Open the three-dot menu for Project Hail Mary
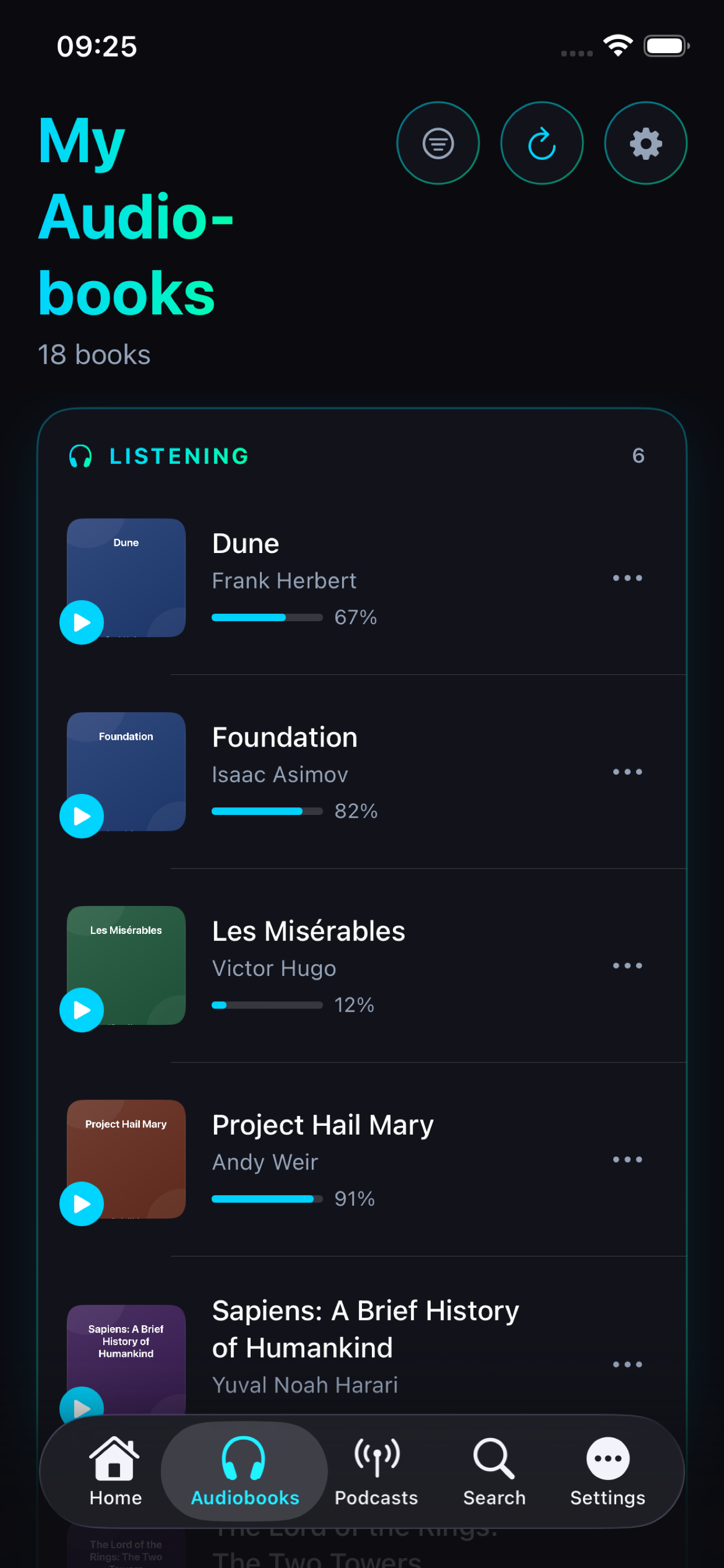Screen dimensions: 724x1568 pyautogui.click(x=627, y=1159)
